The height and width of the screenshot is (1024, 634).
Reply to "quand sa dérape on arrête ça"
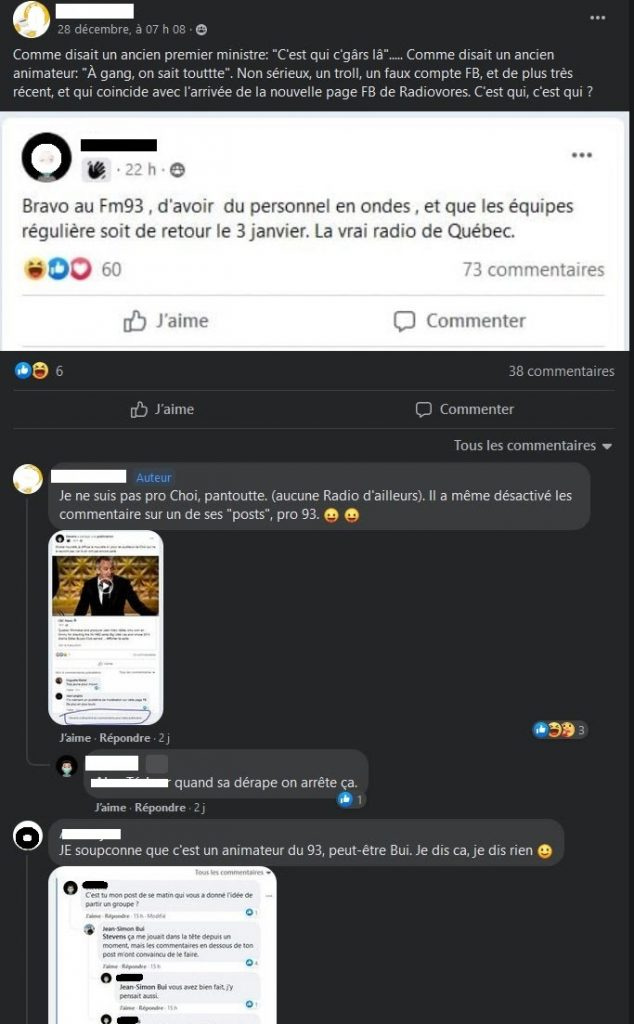(160, 807)
